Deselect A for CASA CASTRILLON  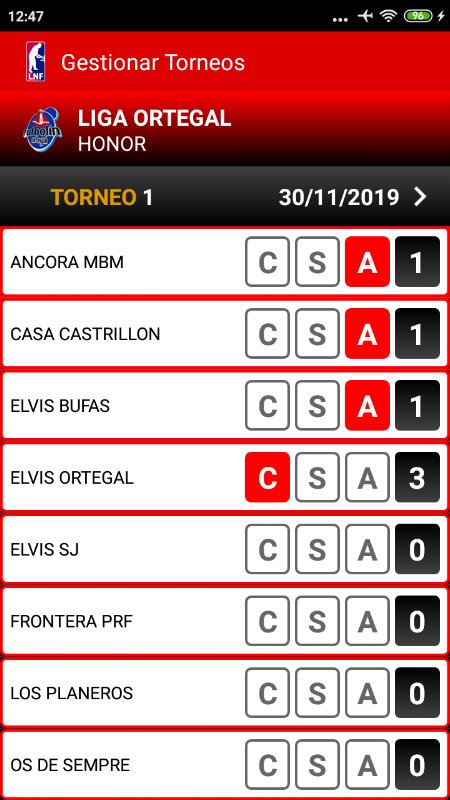point(367,334)
